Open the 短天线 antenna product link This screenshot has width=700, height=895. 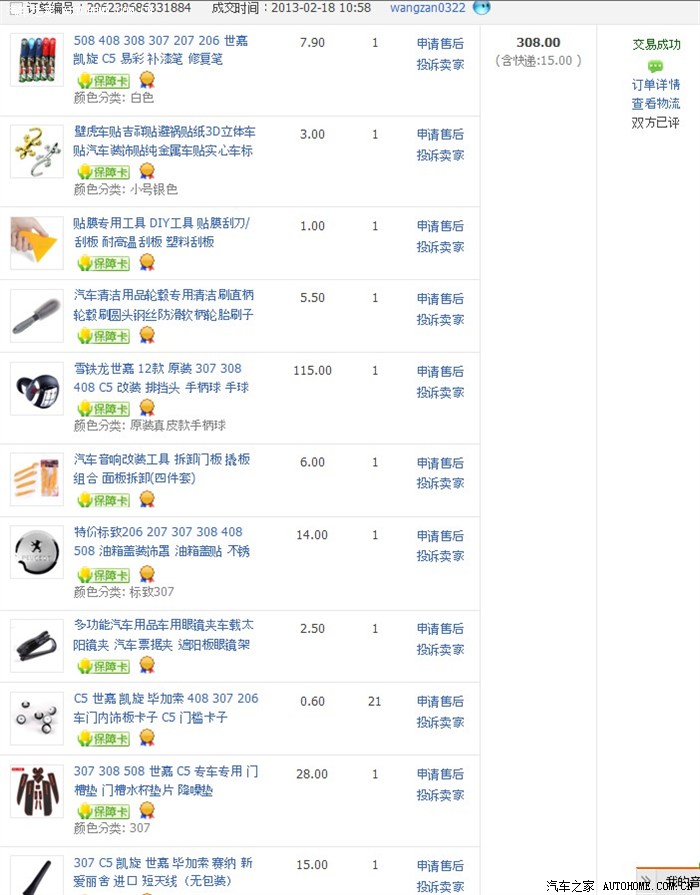(x=163, y=872)
